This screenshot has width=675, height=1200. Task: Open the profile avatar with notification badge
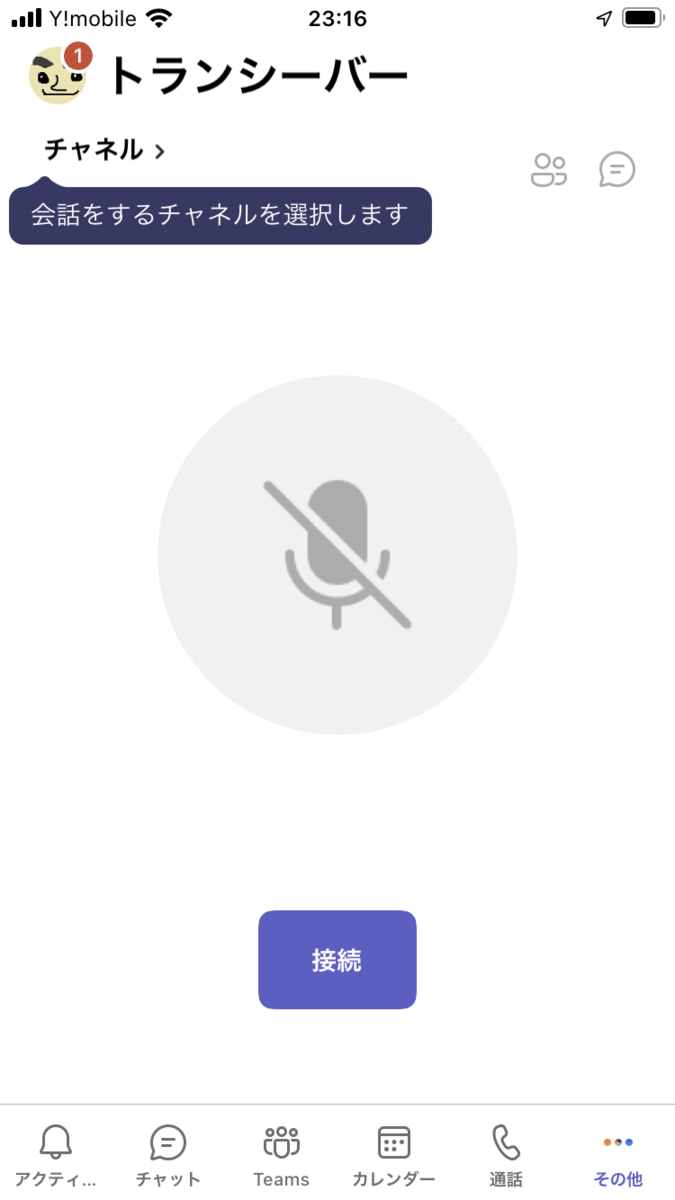pos(58,76)
